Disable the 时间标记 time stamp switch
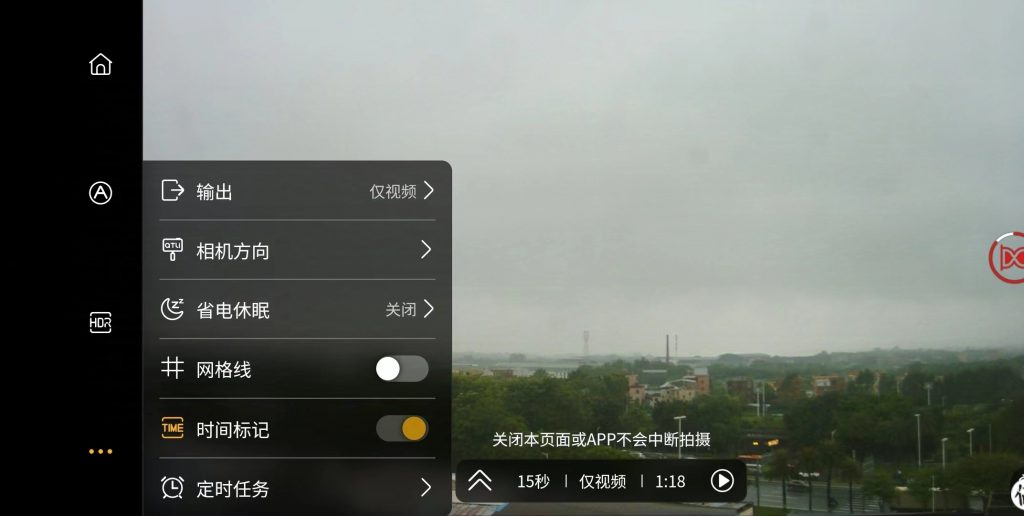1024x516 pixels. [x=402, y=429]
